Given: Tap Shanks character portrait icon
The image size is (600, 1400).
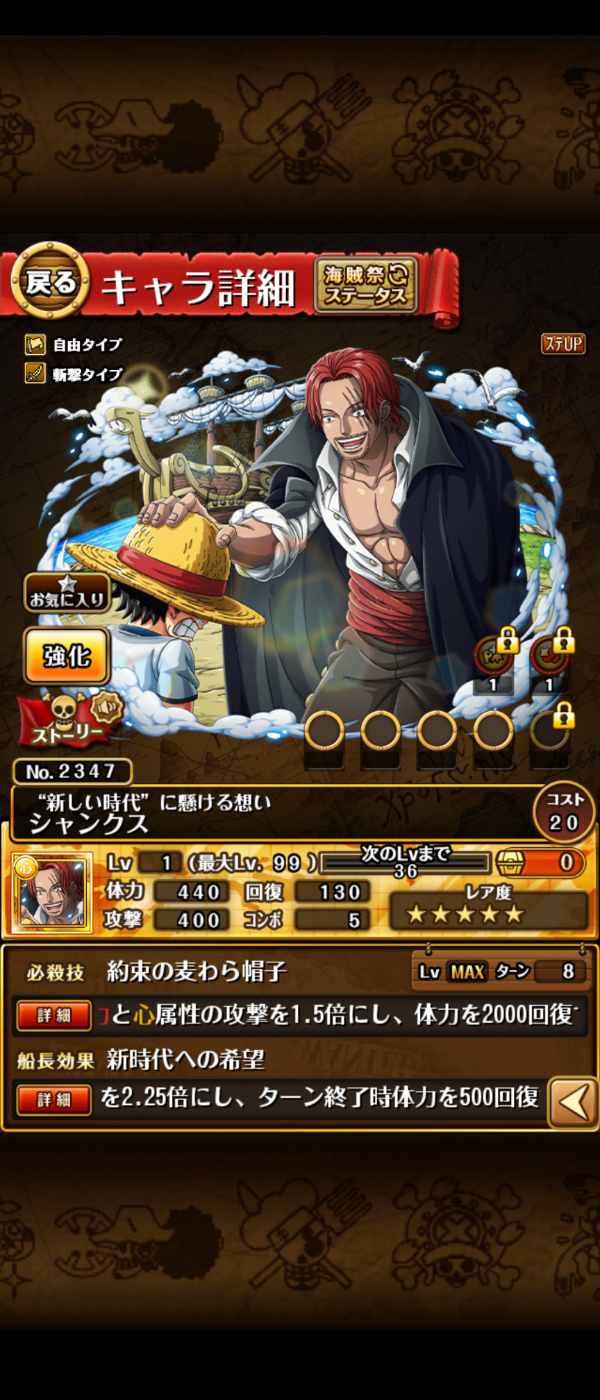Looking at the screenshot, I should pos(52,892).
